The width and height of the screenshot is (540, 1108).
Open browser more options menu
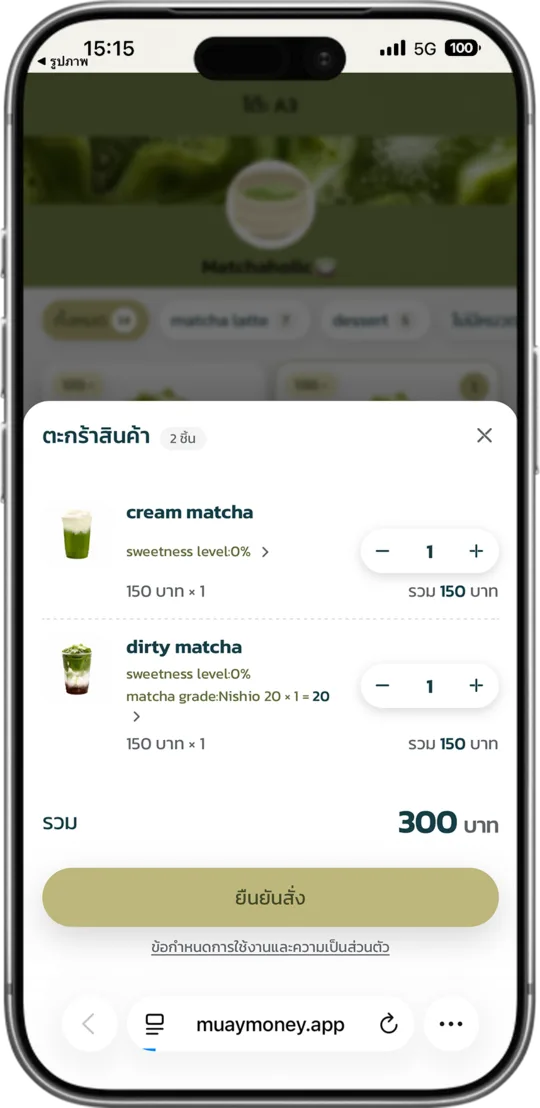pos(451,1024)
